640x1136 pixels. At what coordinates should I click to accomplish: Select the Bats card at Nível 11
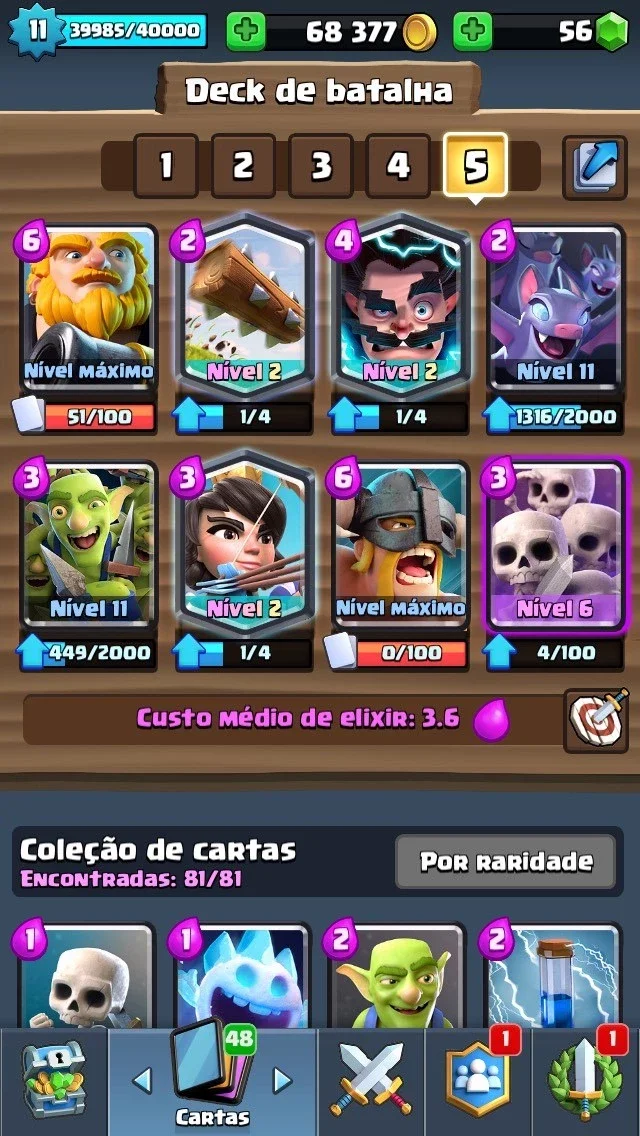pyautogui.click(x=555, y=306)
